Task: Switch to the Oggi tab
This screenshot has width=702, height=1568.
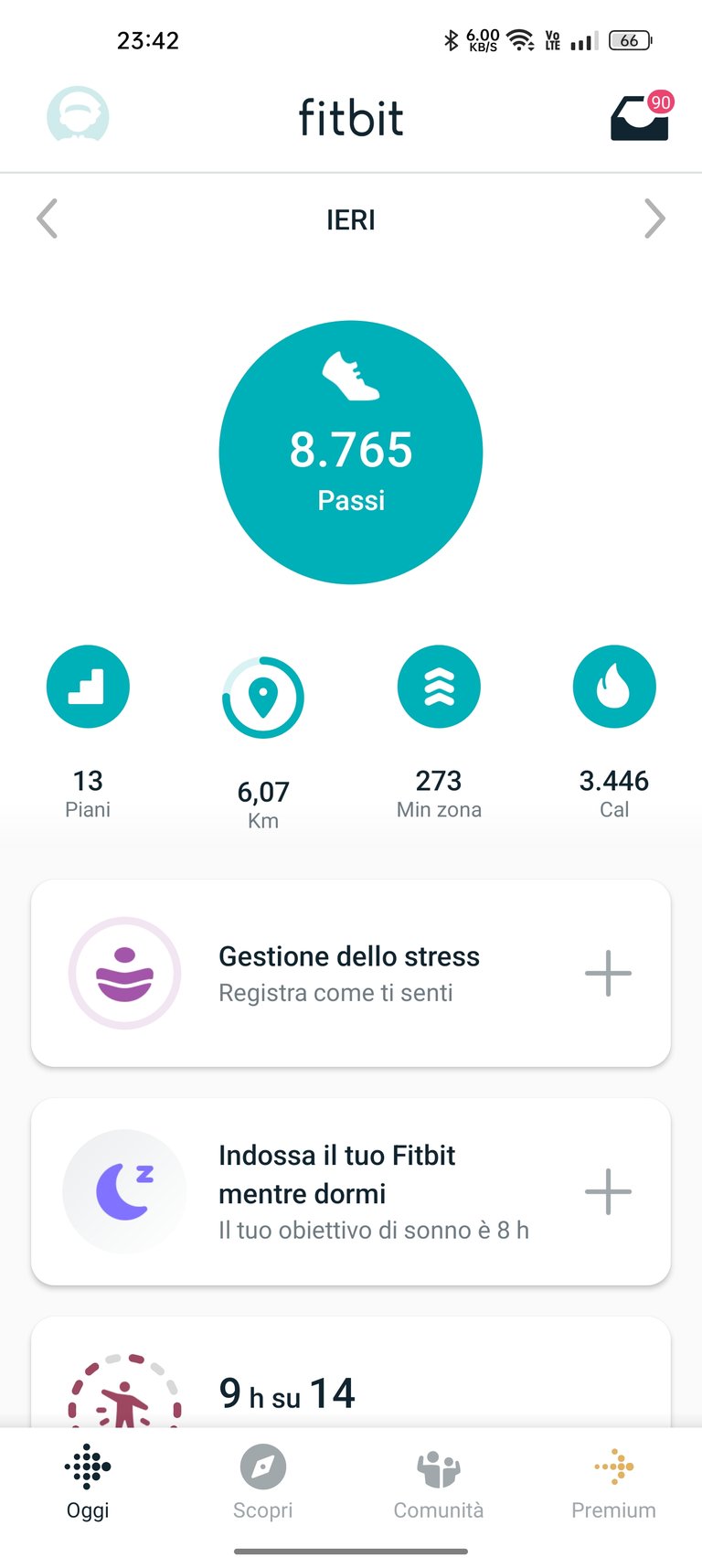Action: click(88, 1482)
